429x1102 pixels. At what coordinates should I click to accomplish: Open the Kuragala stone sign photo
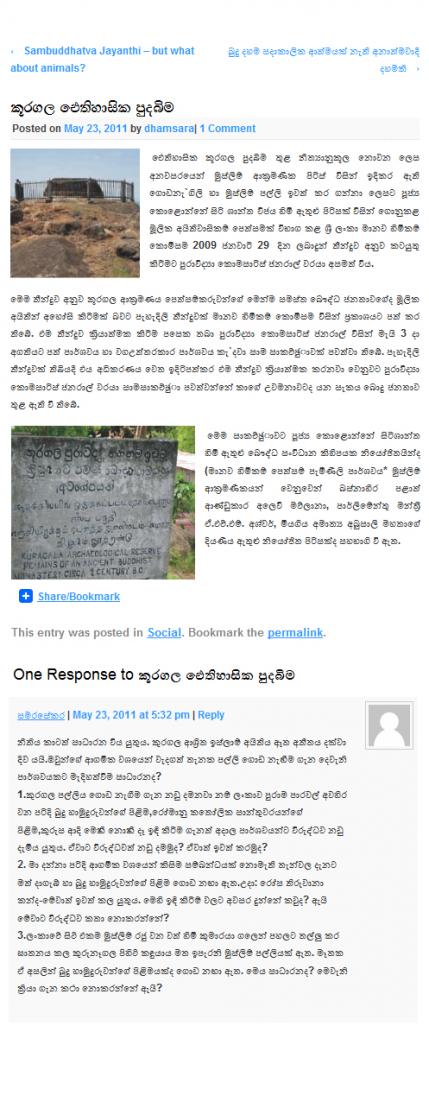(x=103, y=503)
